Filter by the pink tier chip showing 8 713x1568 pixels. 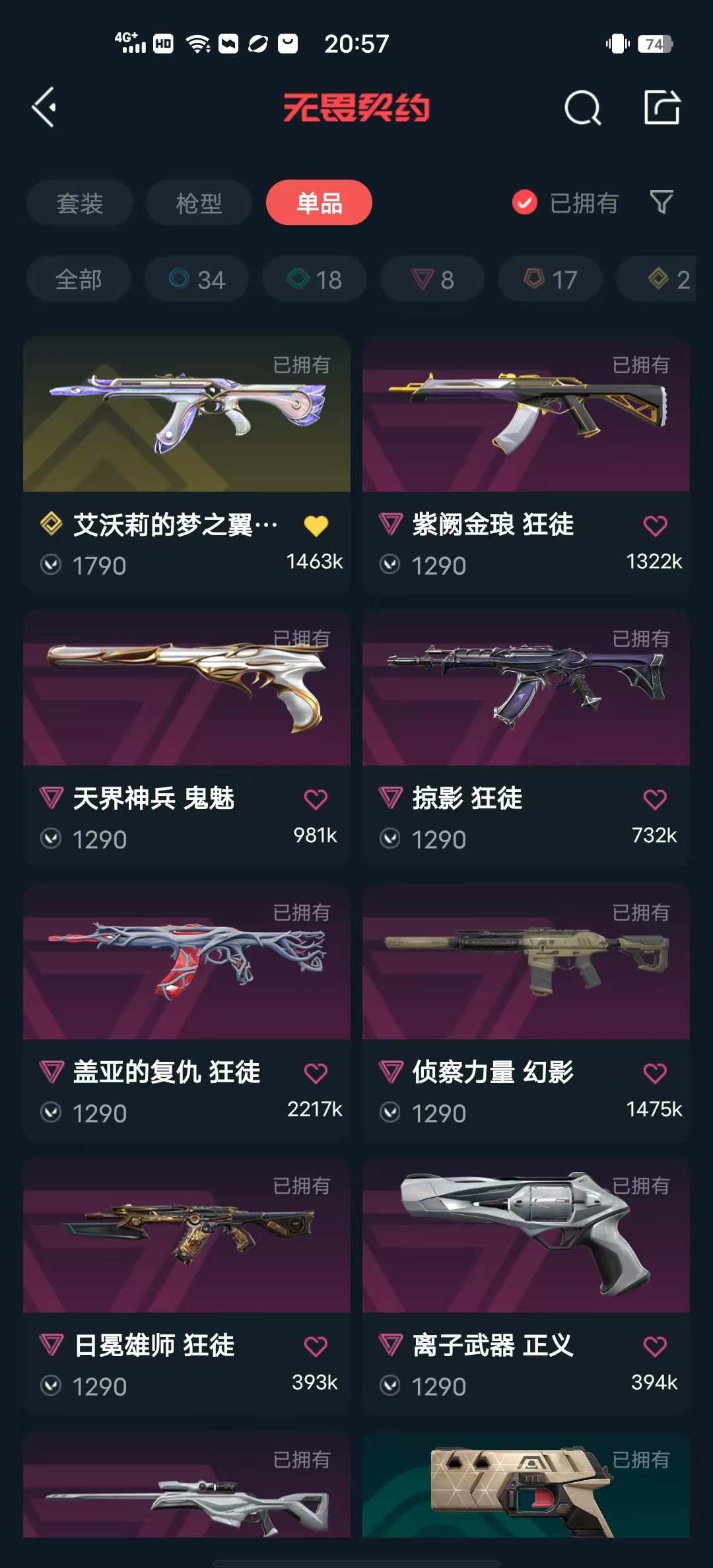pos(432,279)
